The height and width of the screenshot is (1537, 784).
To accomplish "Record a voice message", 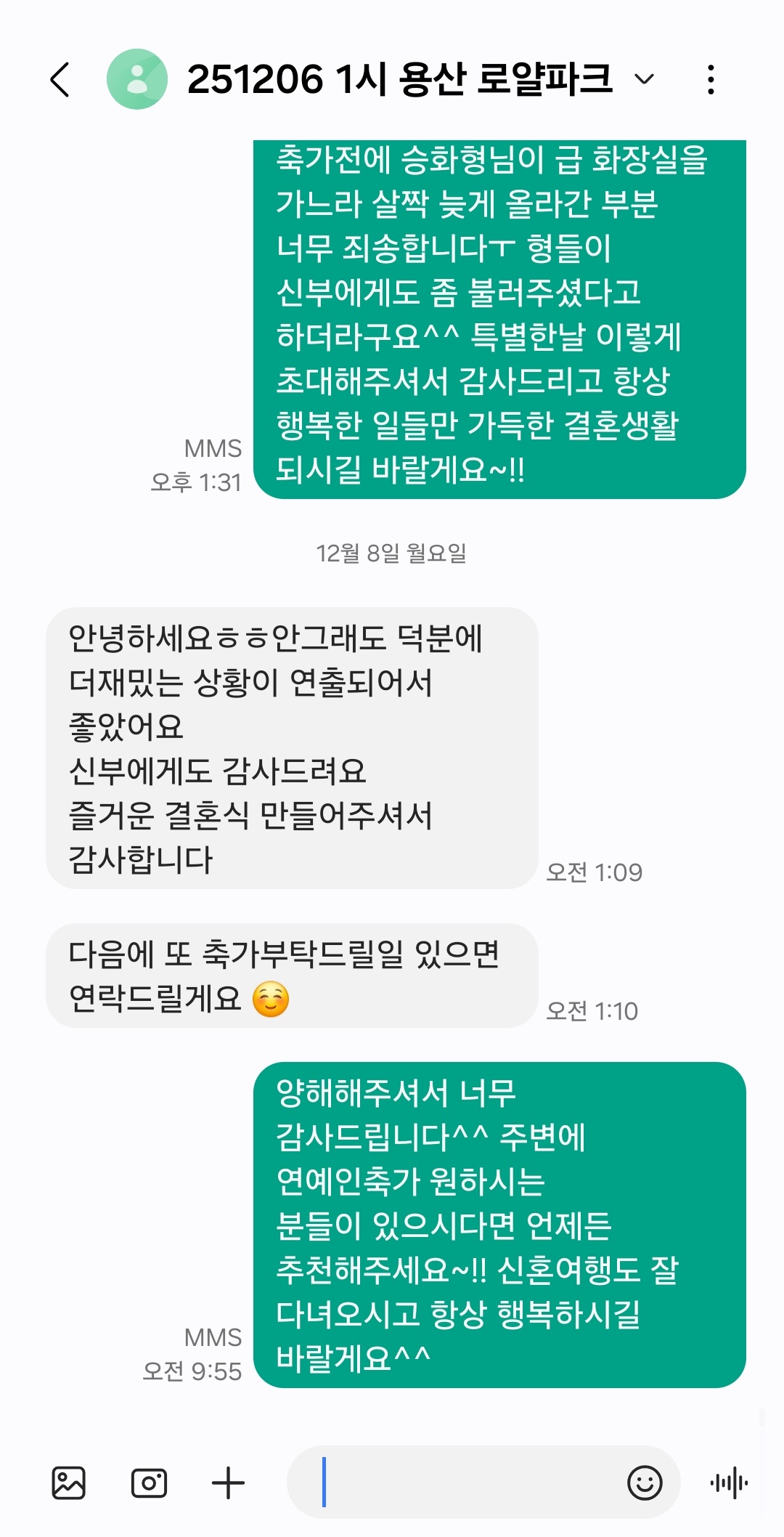I will click(x=729, y=1483).
